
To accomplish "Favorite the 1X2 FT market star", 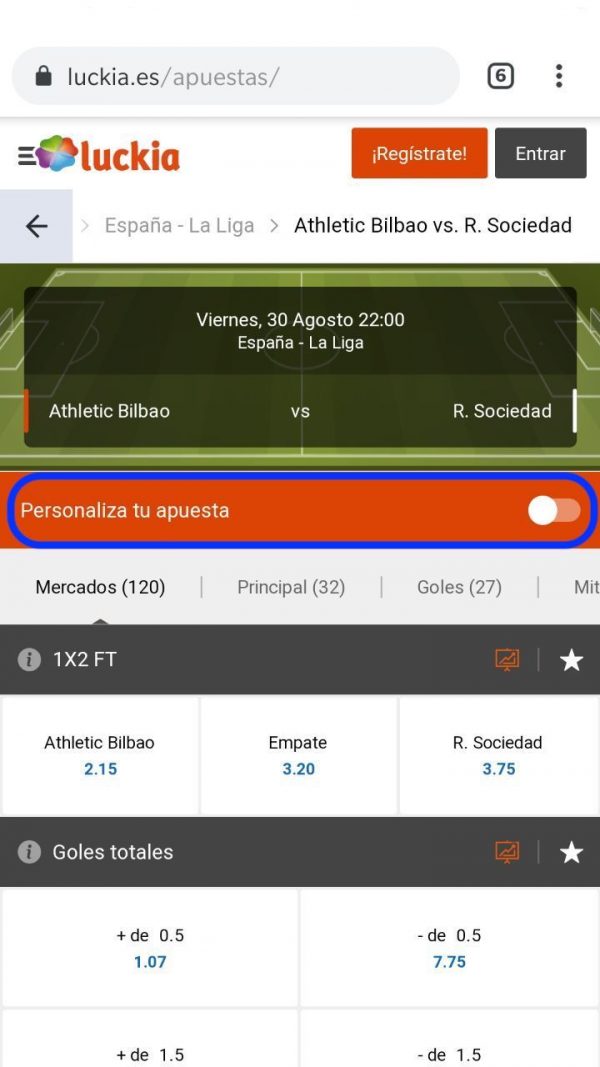I will (571, 659).
